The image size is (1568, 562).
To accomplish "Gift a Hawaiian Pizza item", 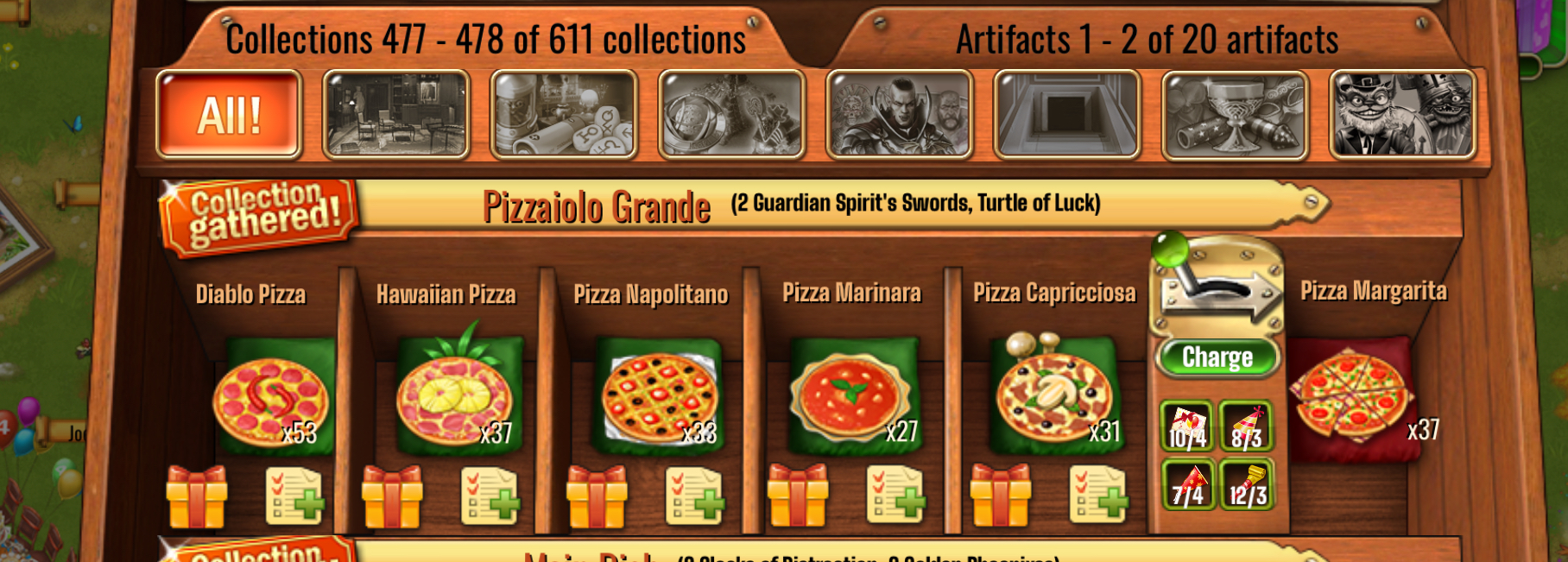I will pos(392,496).
